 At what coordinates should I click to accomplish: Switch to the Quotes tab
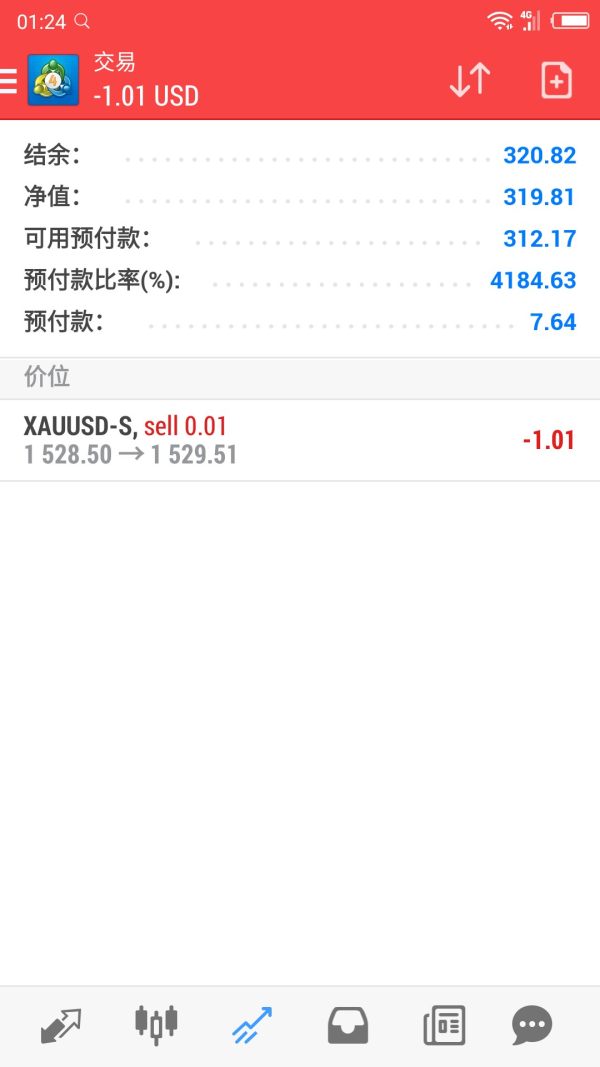point(61,1025)
